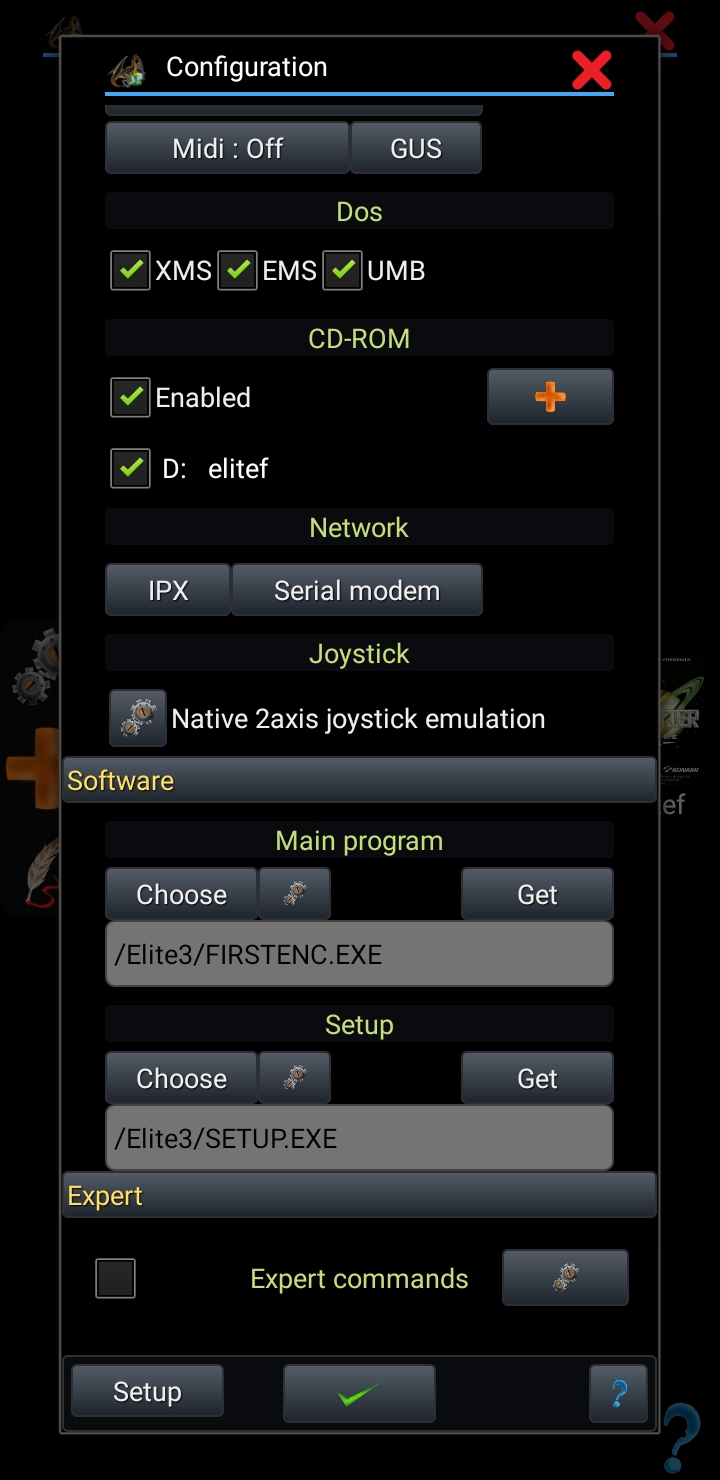Disable the UMB checkbox
720x1480 pixels.
342,271
